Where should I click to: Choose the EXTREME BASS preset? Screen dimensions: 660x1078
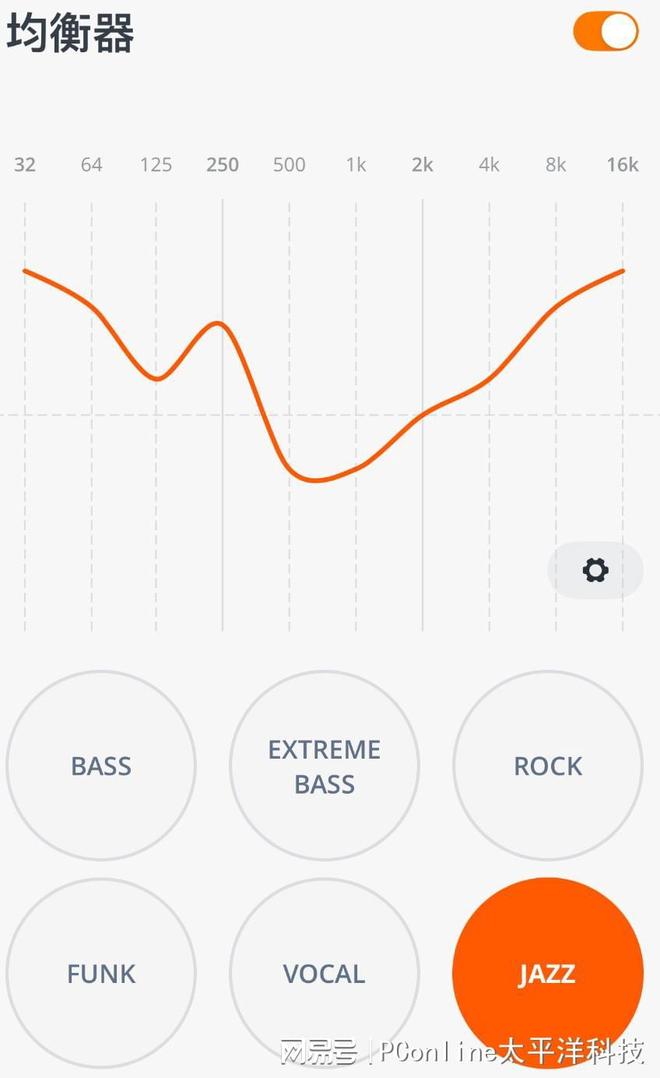(324, 765)
